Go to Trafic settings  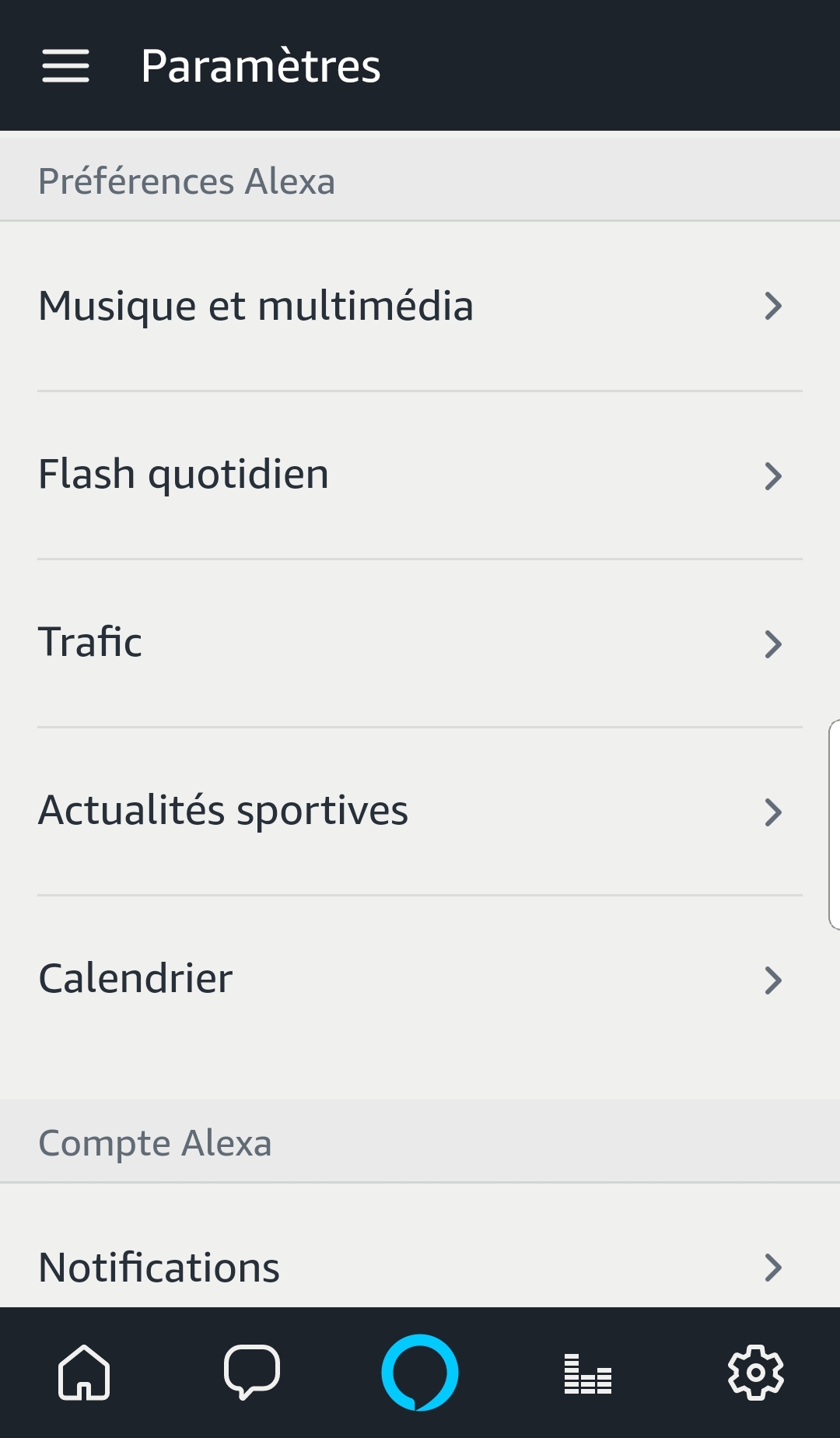click(x=420, y=643)
